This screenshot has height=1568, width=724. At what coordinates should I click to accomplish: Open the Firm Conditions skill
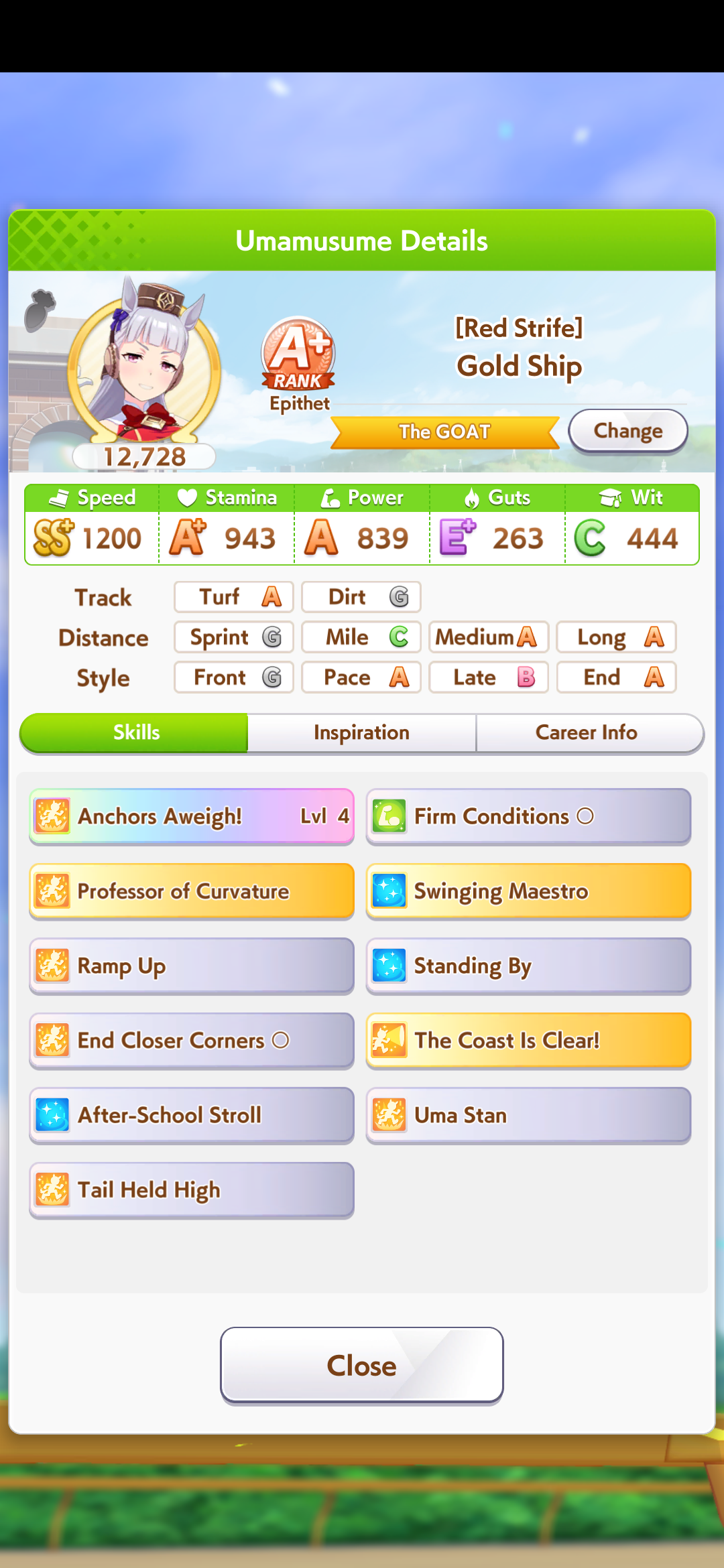pyautogui.click(x=528, y=816)
